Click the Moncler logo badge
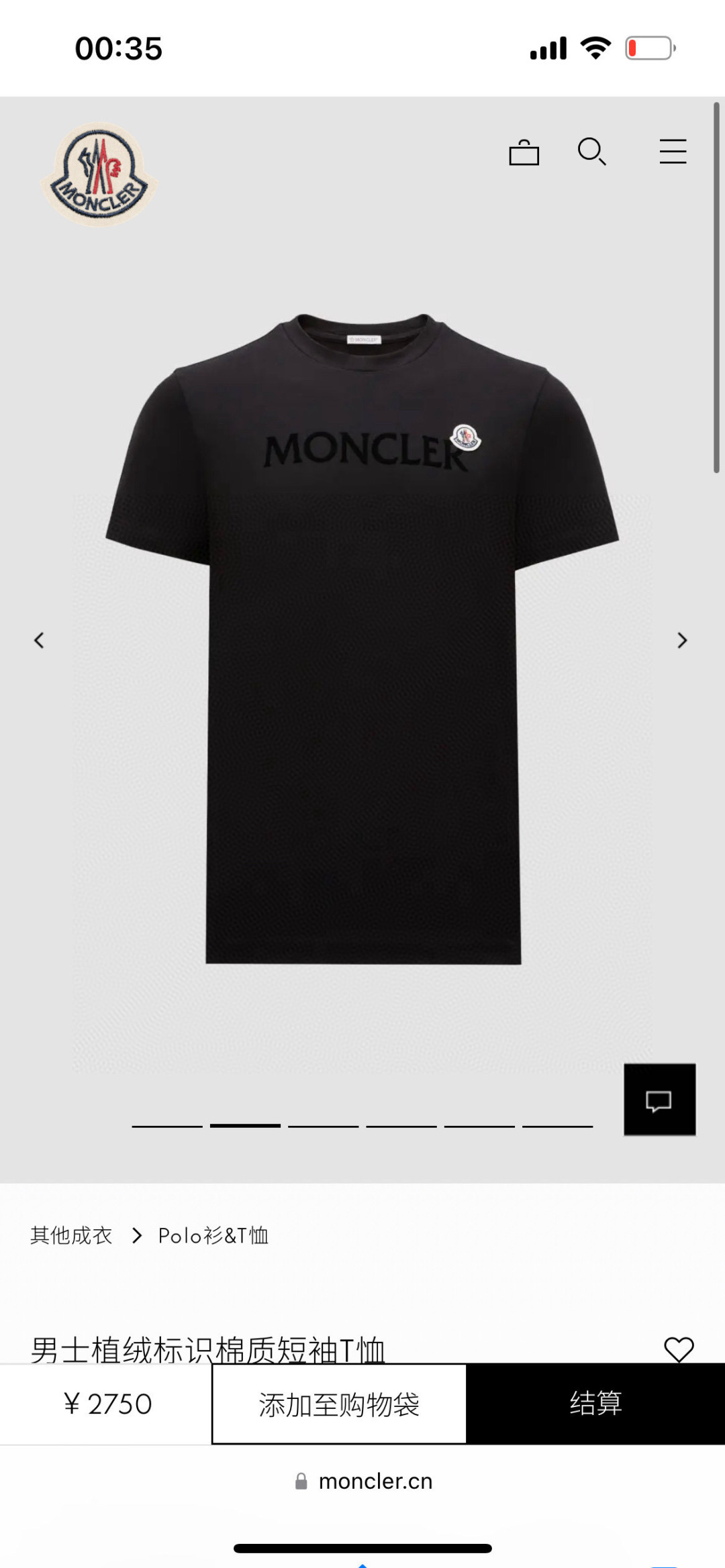This screenshot has width=725, height=1568. pos(99,173)
